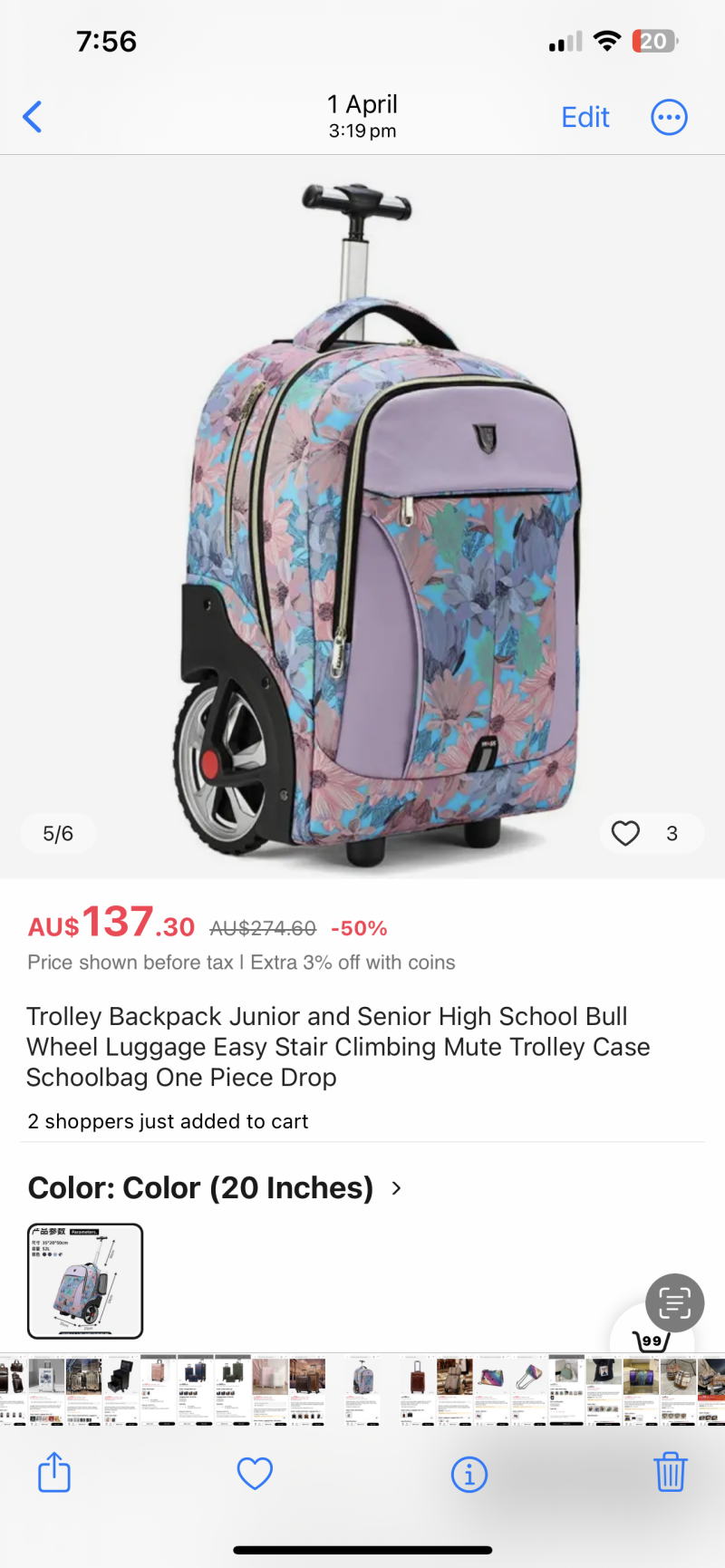Show photo info details
725x1568 pixels.
pyautogui.click(x=469, y=1475)
